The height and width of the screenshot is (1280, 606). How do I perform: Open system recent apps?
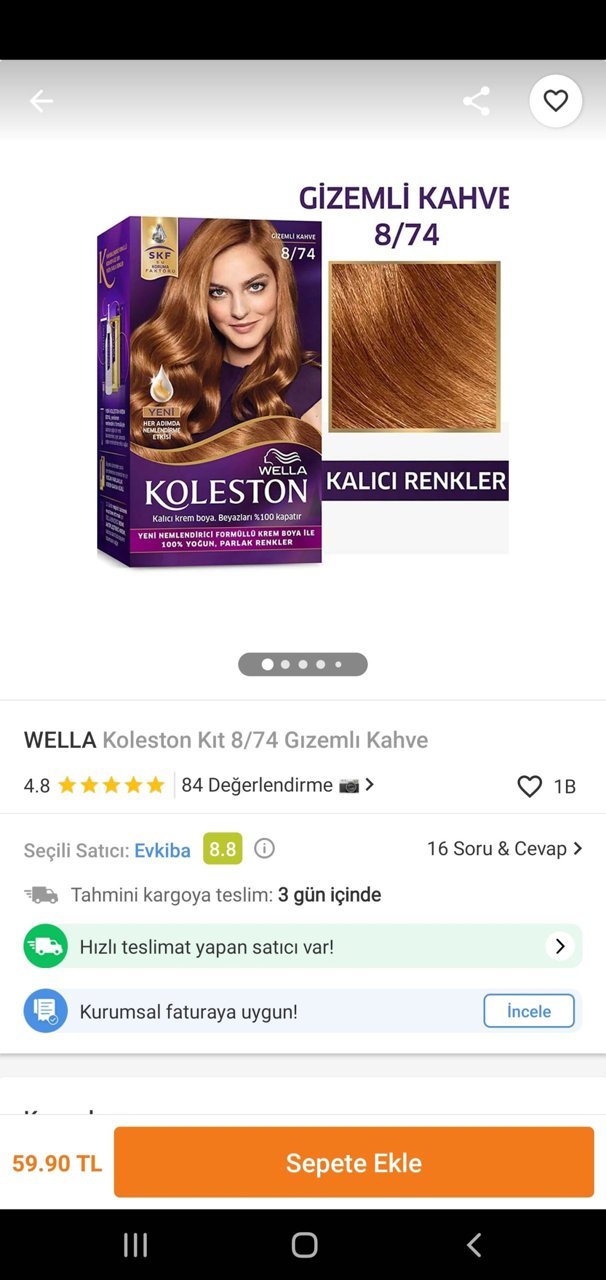point(135,1244)
